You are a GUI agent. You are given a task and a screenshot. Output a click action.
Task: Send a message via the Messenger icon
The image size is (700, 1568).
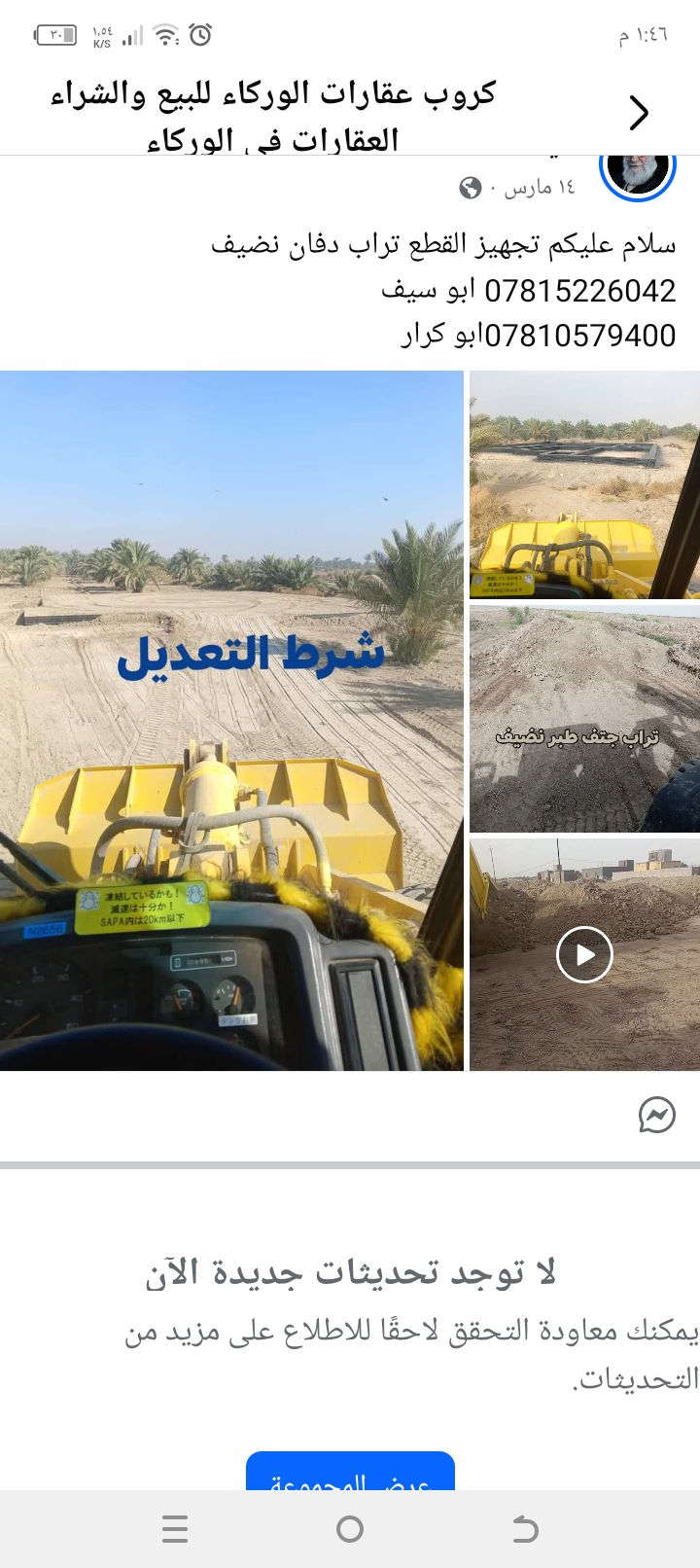tap(657, 1114)
